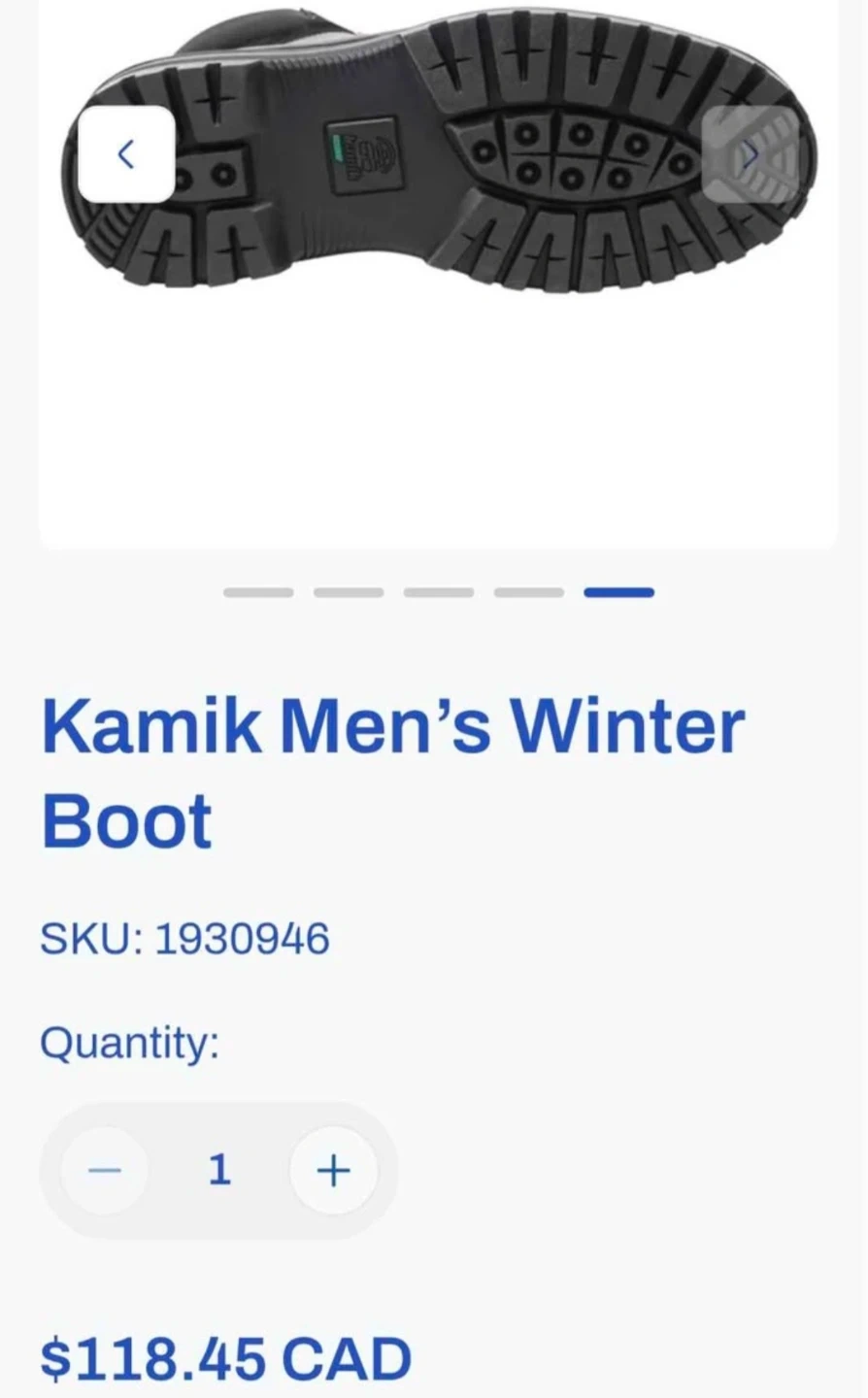Increase the boot quantity by one

click(x=333, y=1170)
